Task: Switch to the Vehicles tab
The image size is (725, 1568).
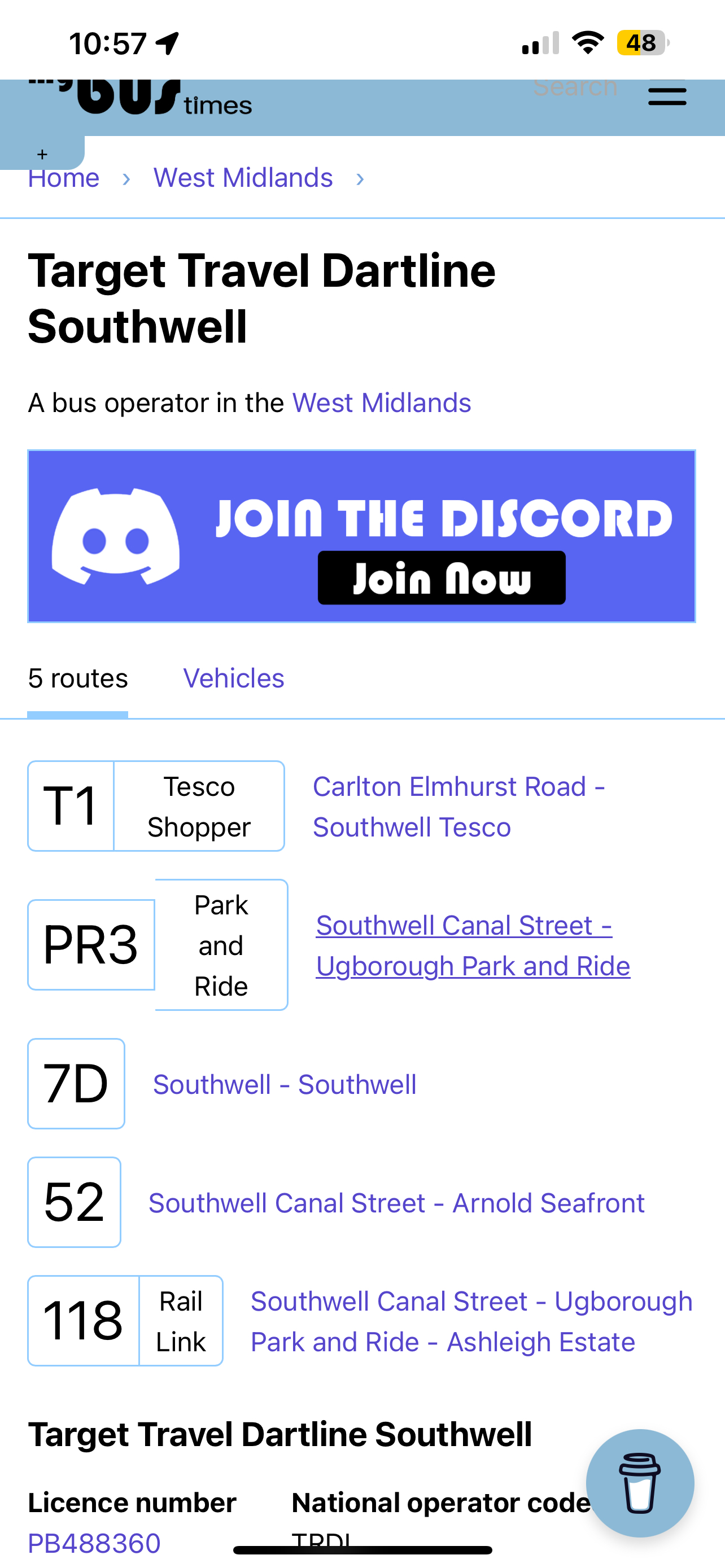Action: [234, 678]
